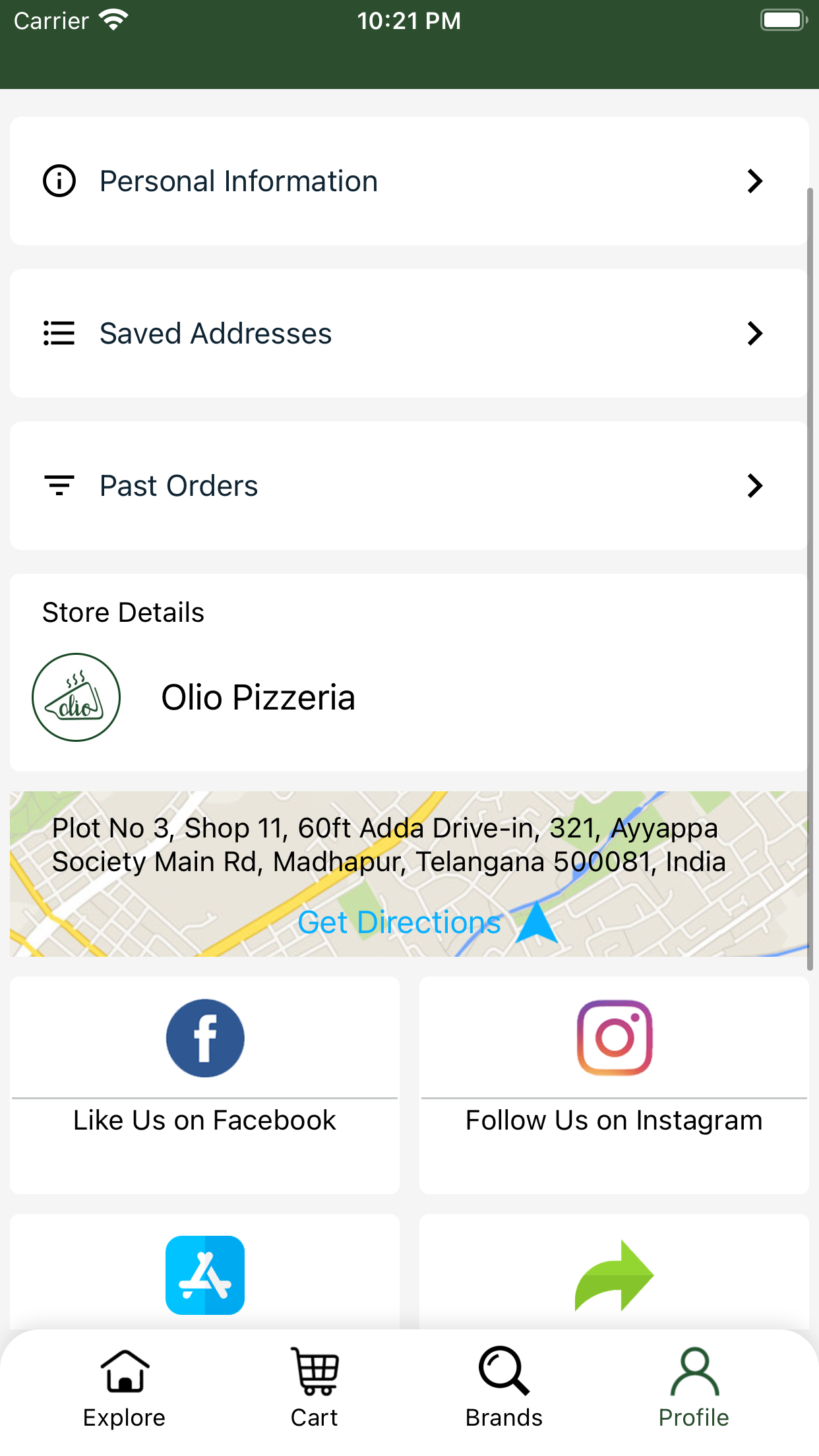Select the Profile tab
This screenshot has height=1456, width=819.
coord(694,1388)
